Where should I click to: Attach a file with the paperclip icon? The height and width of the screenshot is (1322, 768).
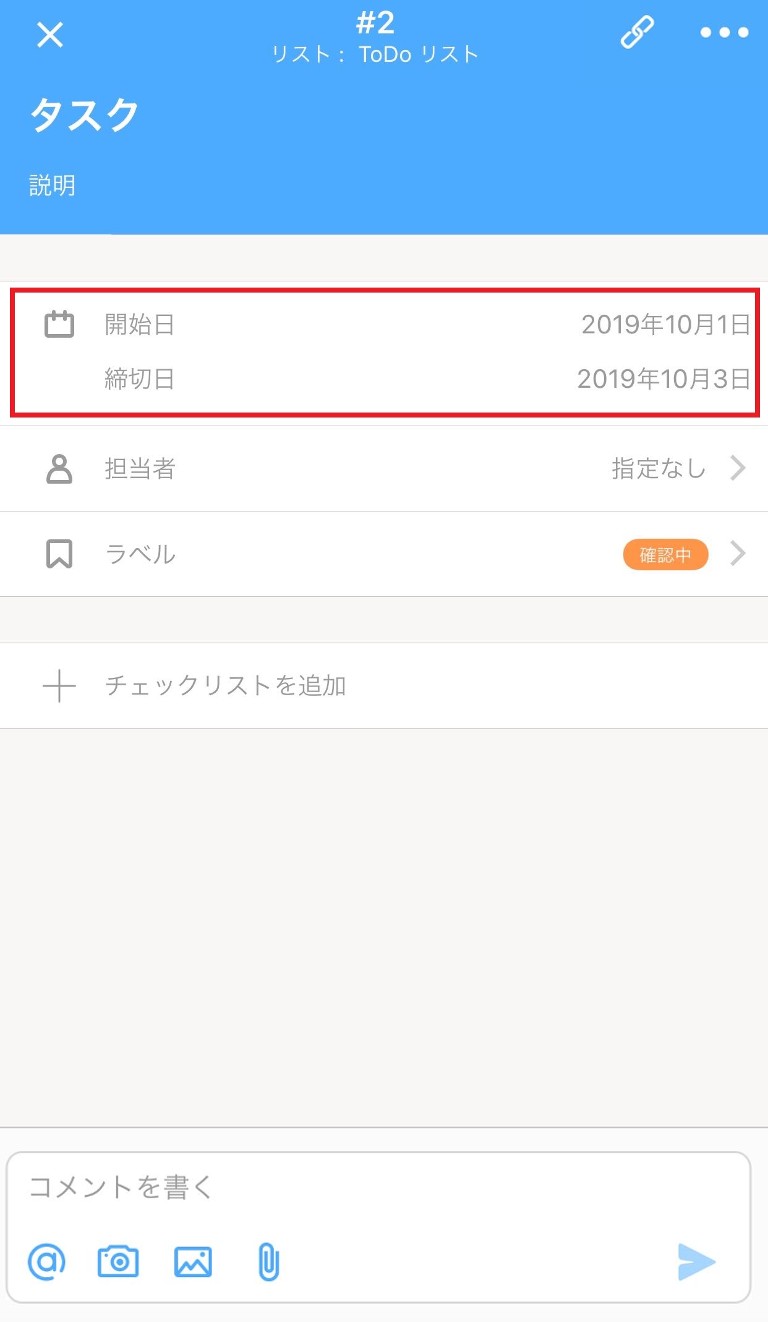pyautogui.click(x=268, y=1262)
